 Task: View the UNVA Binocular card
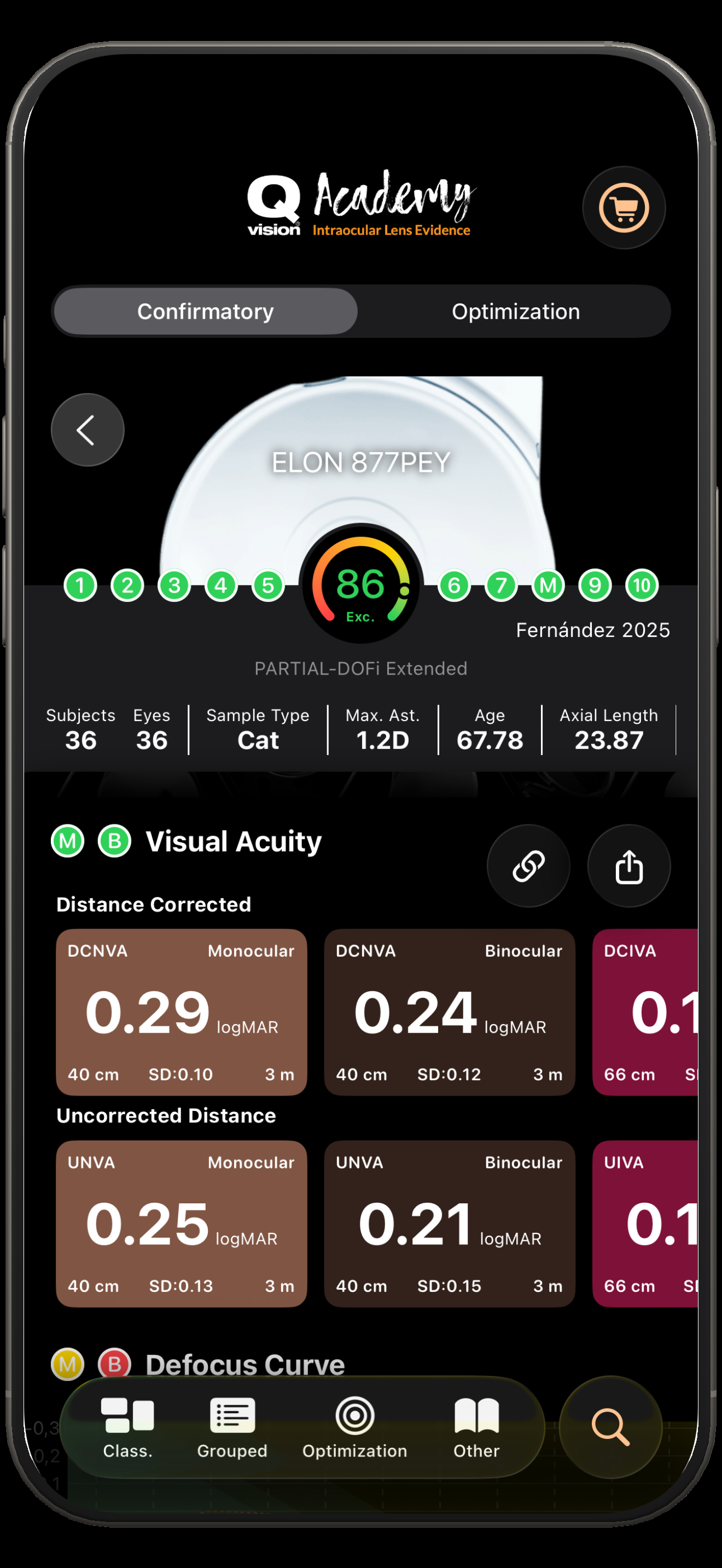(x=449, y=1224)
